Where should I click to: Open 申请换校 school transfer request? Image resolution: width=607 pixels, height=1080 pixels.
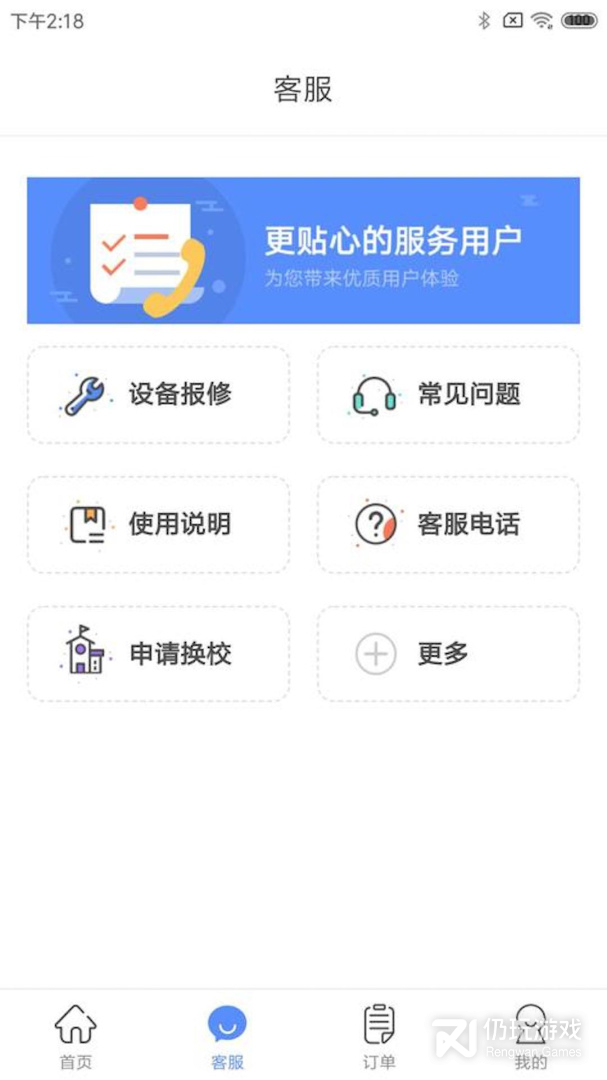pyautogui.click(x=158, y=654)
